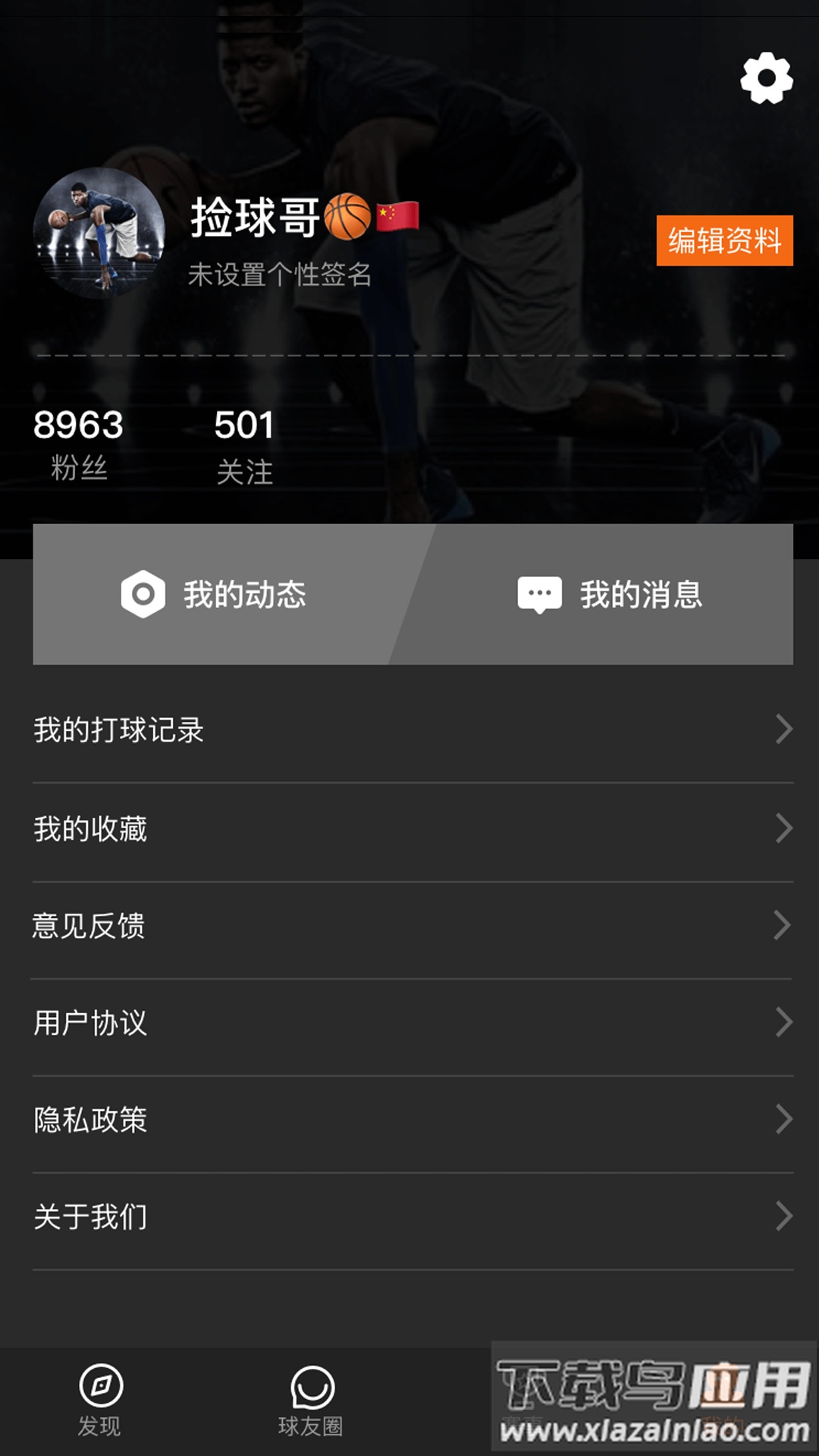This screenshot has width=819, height=1456.
Task: Switch to the 发现 discover tab
Action: [100, 1401]
